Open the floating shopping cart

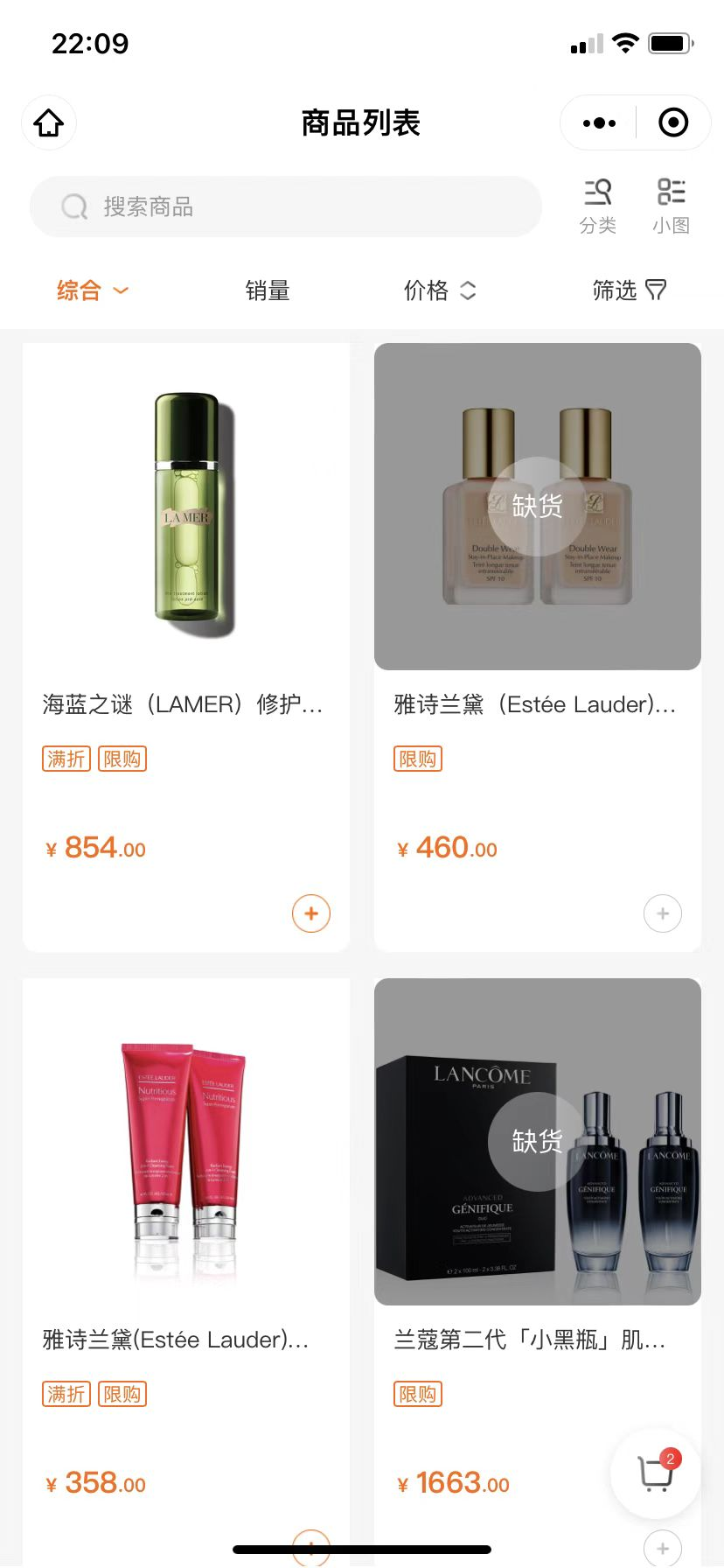(656, 1474)
